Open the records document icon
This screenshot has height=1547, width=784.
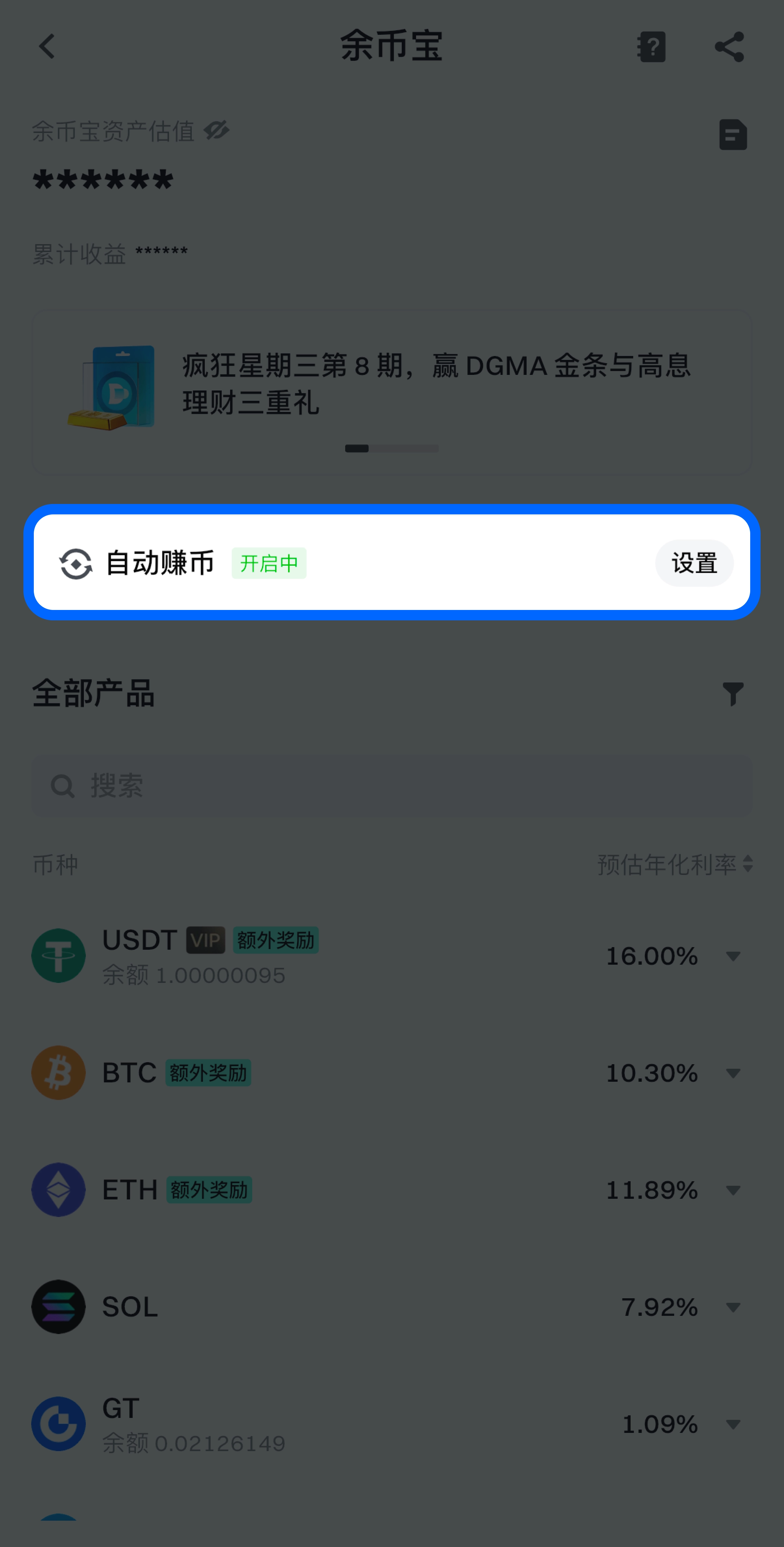tap(733, 135)
